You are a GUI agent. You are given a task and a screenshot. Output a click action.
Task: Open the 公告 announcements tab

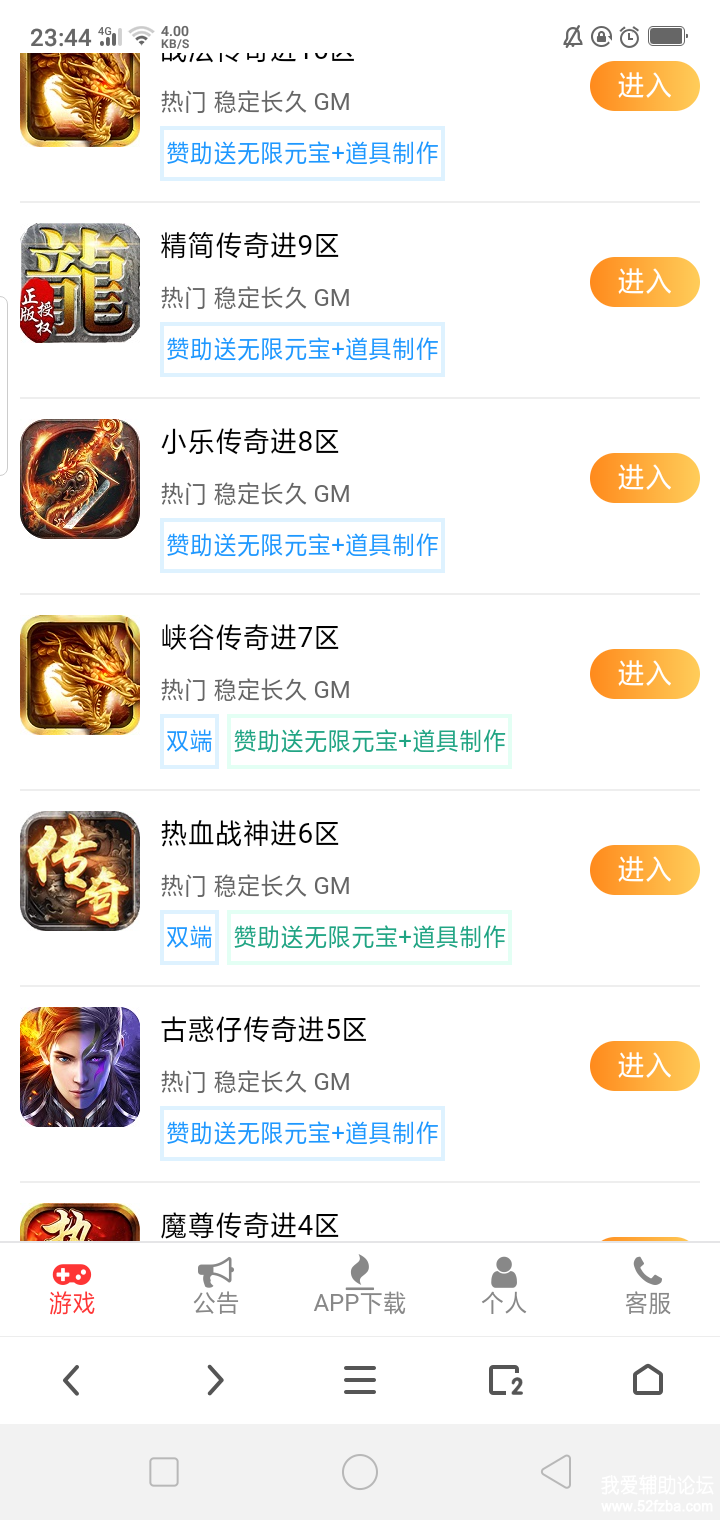[x=216, y=1288]
